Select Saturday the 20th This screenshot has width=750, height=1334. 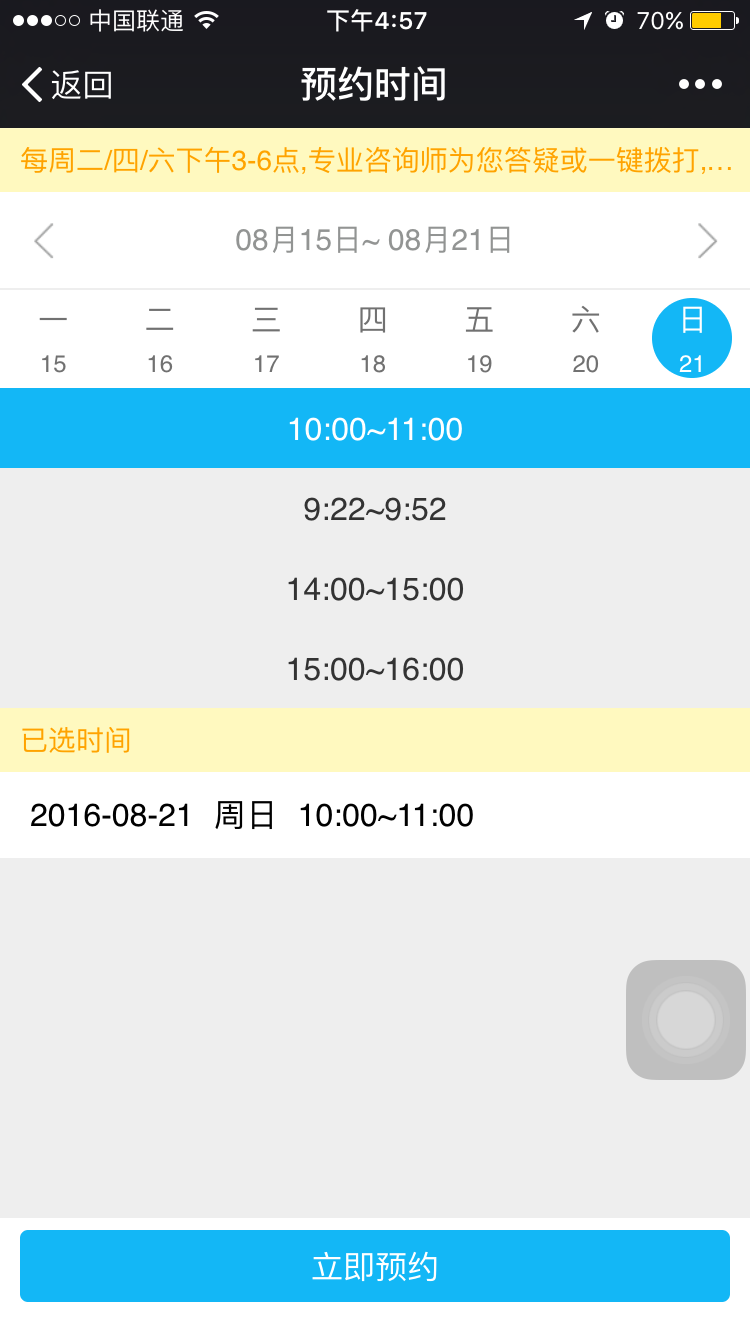click(586, 339)
